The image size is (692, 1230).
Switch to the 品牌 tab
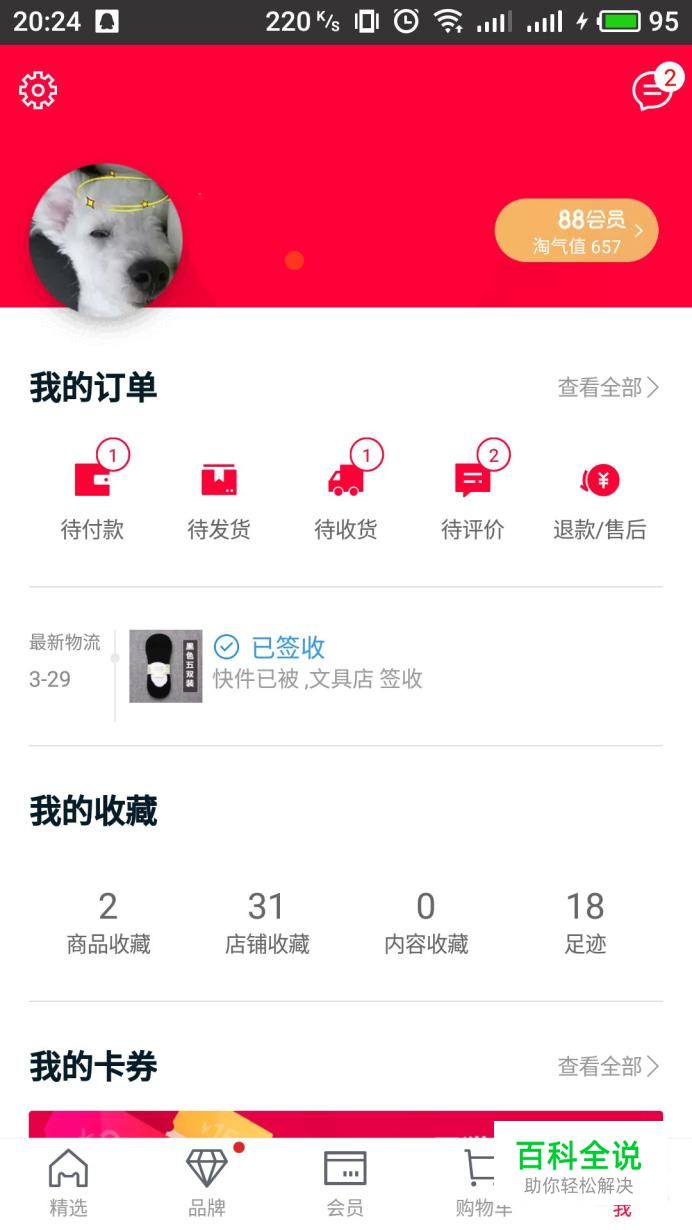click(x=207, y=1182)
